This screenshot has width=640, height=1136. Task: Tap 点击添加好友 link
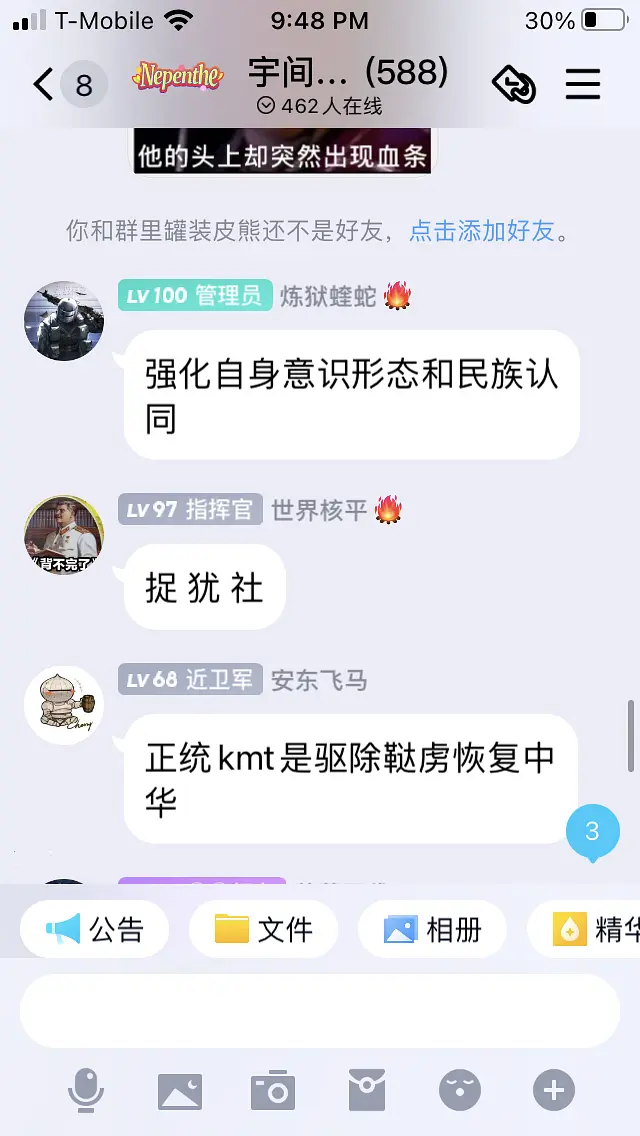pyautogui.click(x=482, y=231)
